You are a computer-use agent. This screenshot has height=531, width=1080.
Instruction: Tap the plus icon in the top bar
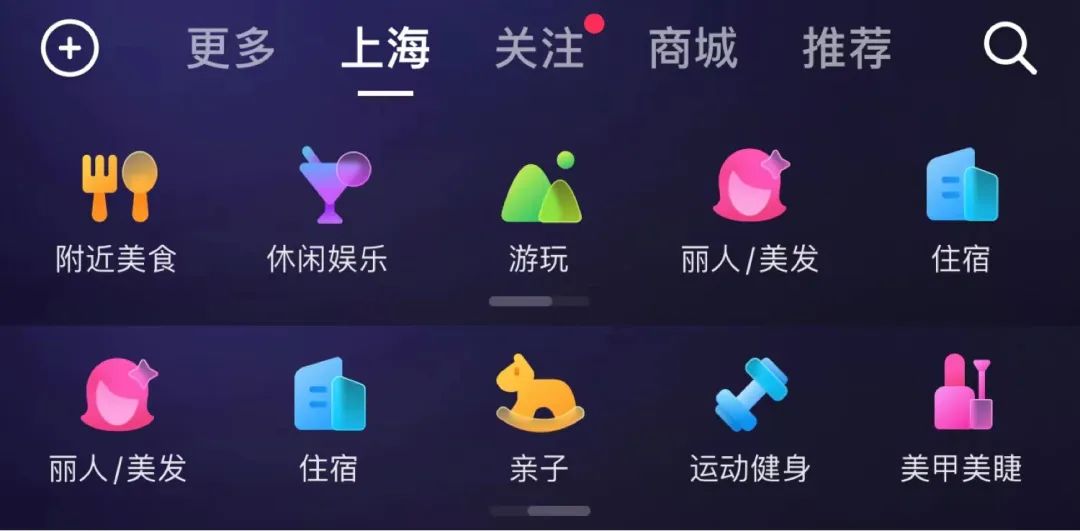tap(69, 48)
